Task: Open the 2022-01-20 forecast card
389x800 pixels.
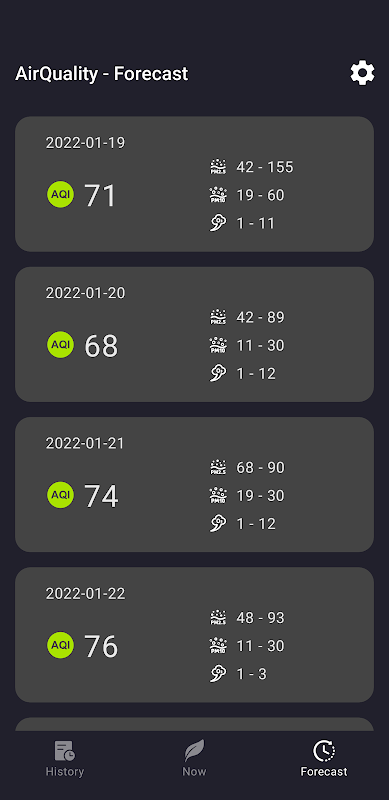Action: (194, 334)
